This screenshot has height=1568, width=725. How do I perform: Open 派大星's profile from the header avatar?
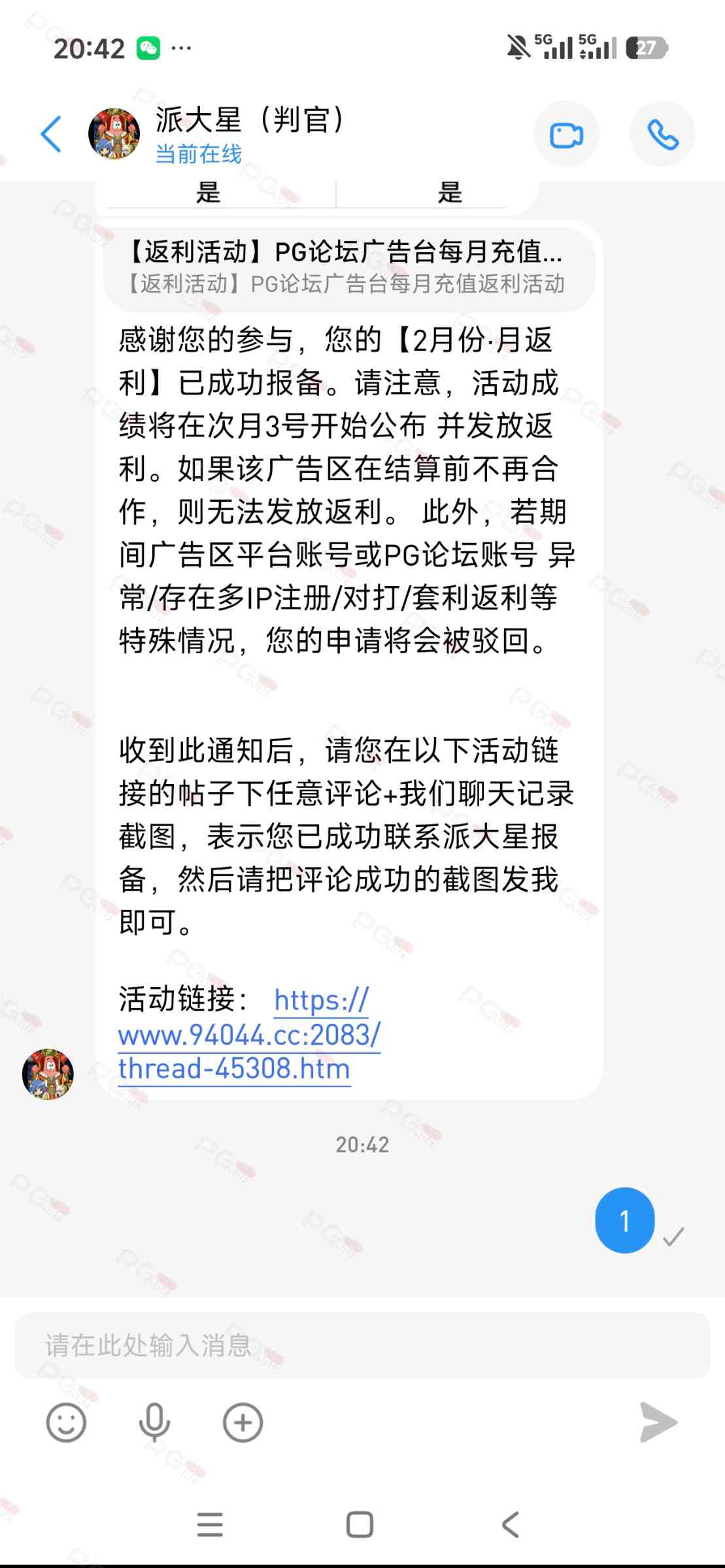click(114, 134)
